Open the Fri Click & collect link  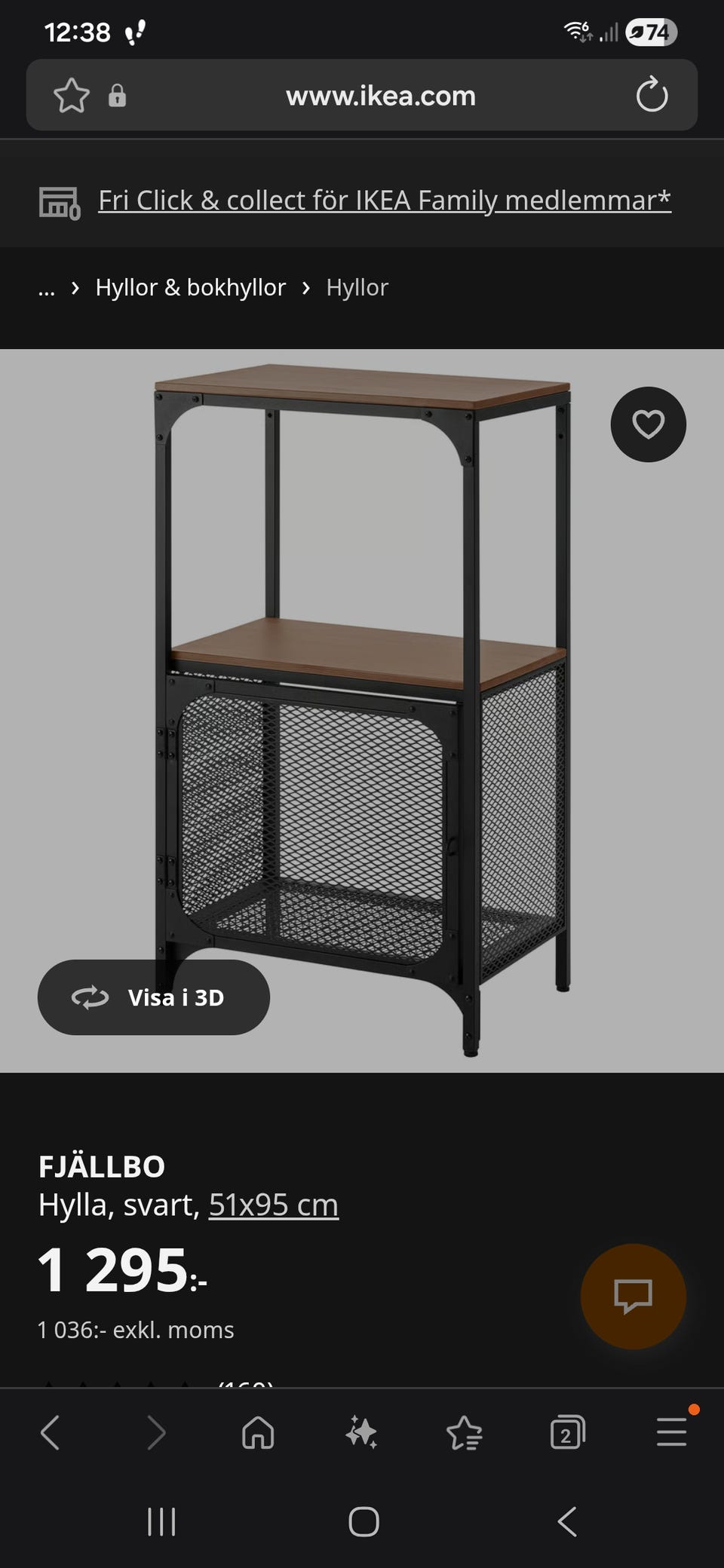[384, 201]
